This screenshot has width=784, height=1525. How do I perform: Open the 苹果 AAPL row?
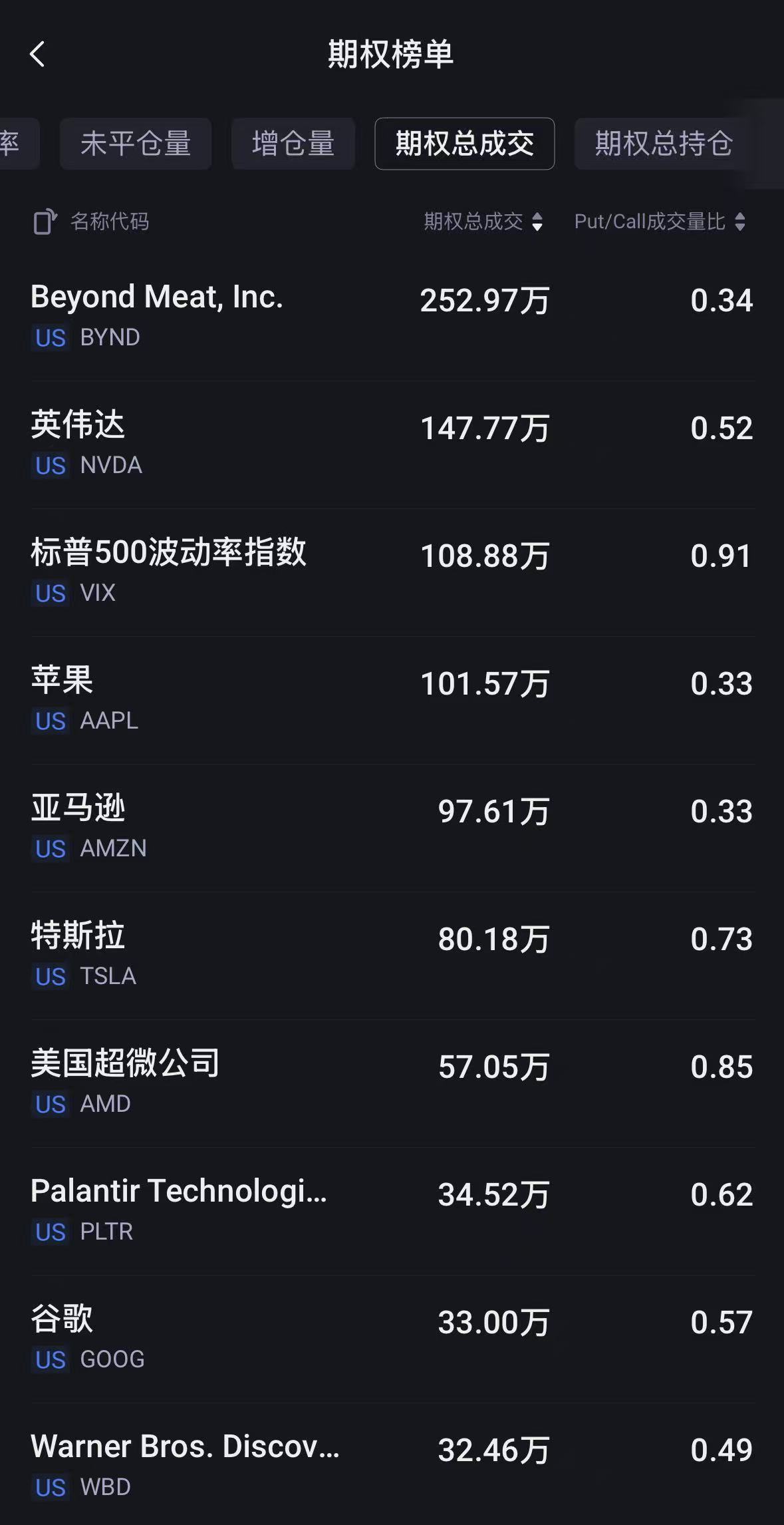coord(392,701)
